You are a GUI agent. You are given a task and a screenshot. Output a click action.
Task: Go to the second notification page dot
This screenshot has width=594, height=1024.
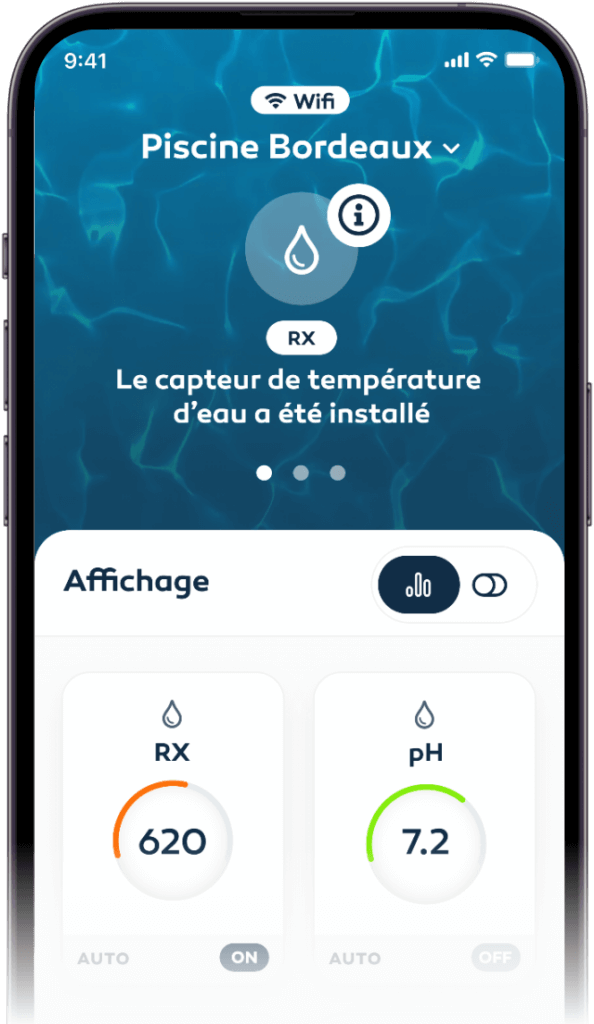301,473
